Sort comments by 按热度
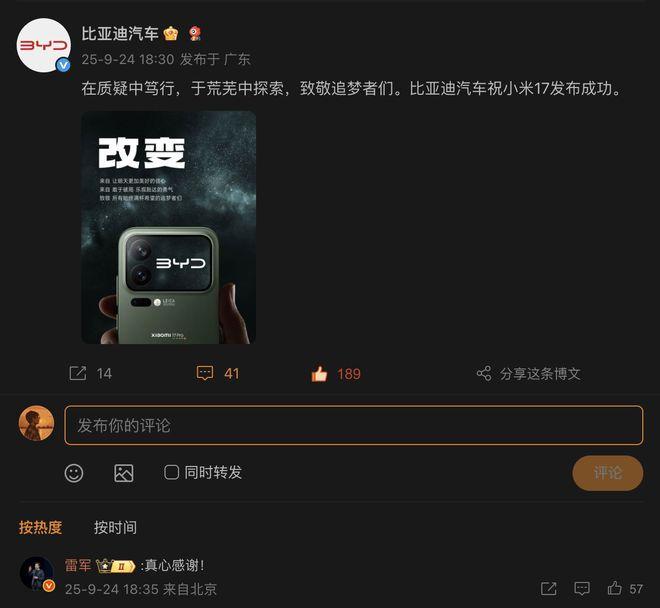The image size is (660, 608). point(40,527)
